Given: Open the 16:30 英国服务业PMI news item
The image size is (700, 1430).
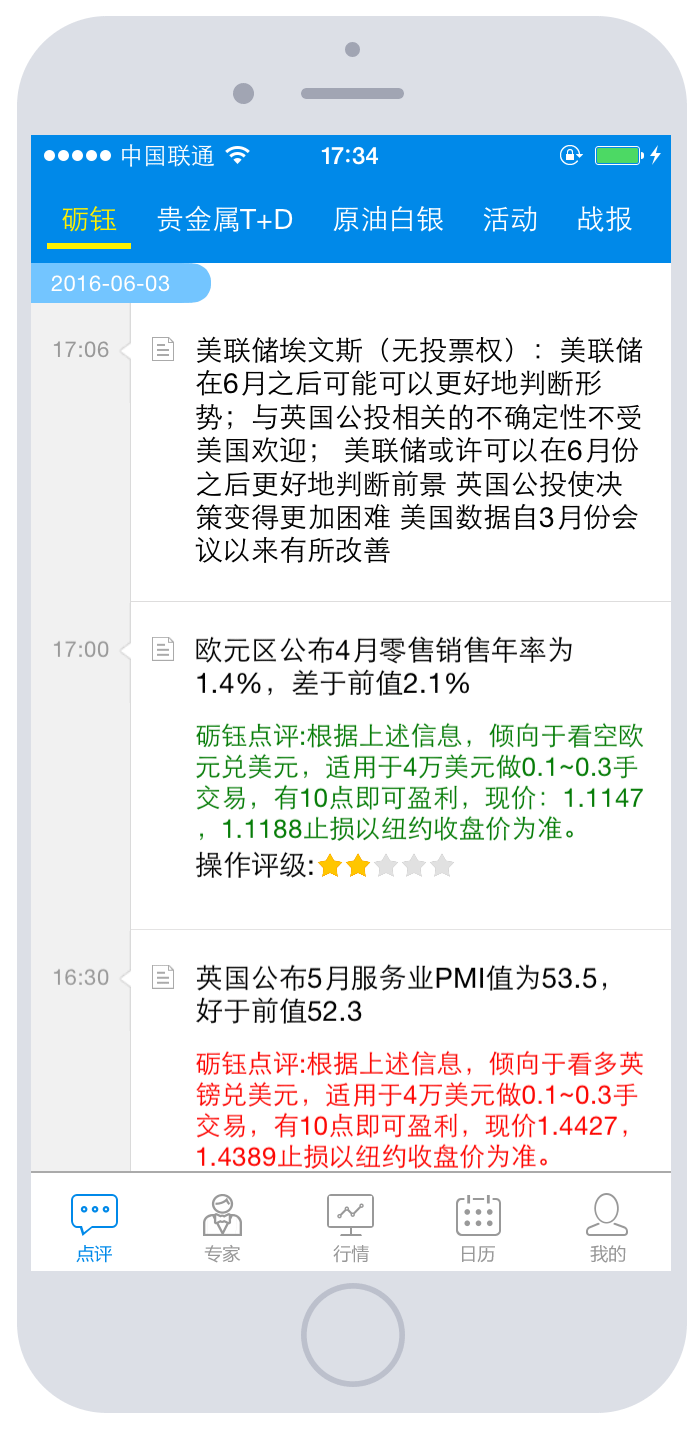Looking at the screenshot, I should coord(401,1051).
